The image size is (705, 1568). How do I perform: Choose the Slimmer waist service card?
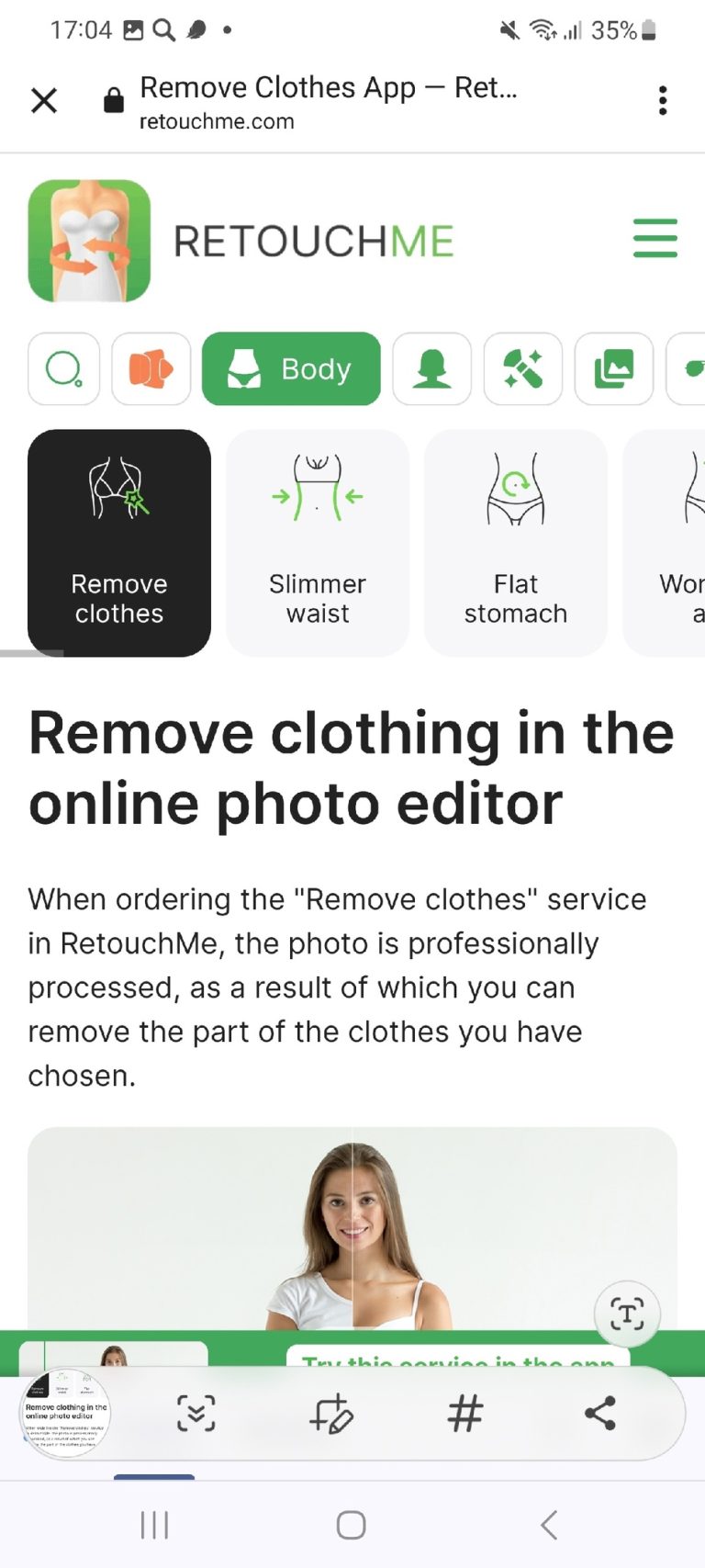[x=318, y=542]
